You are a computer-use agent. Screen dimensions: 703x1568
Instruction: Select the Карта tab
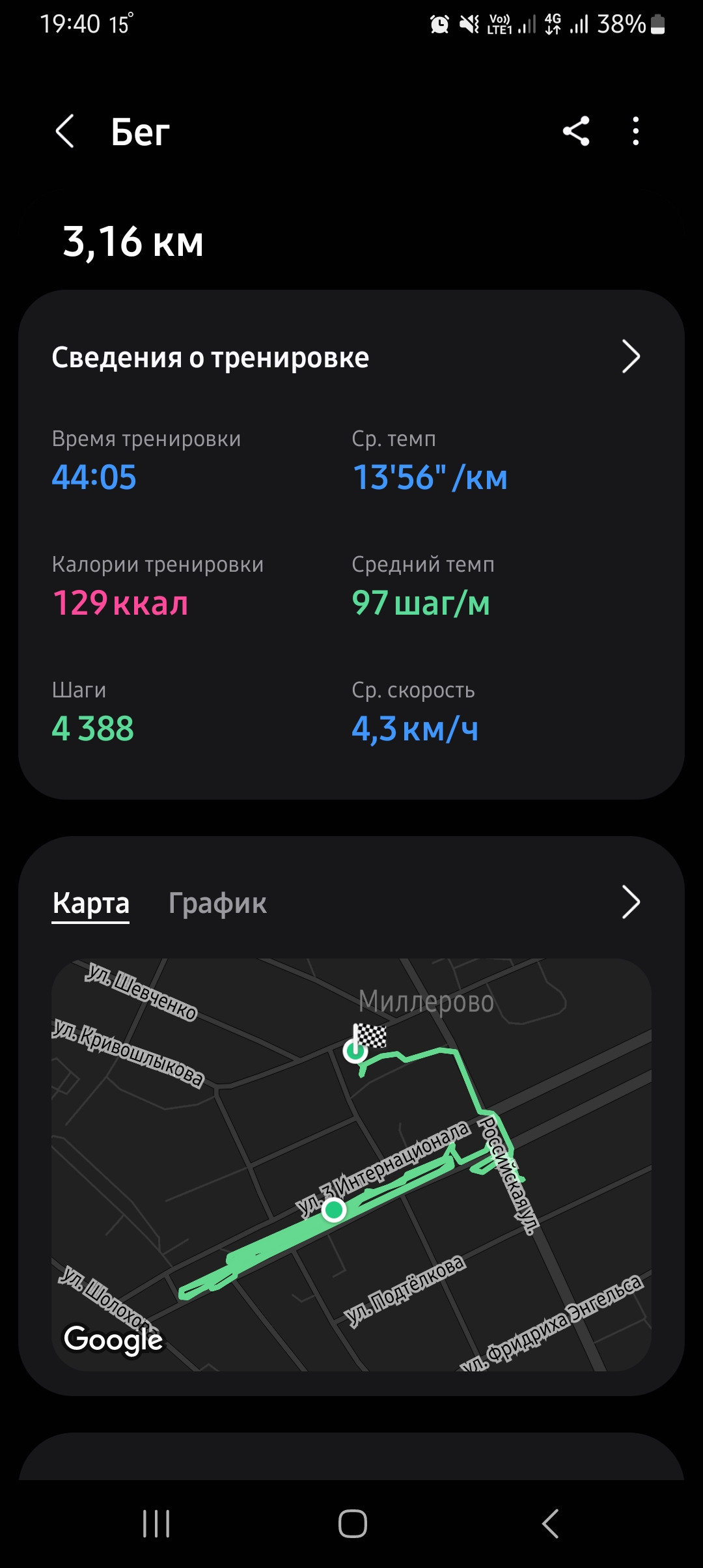pos(91,903)
